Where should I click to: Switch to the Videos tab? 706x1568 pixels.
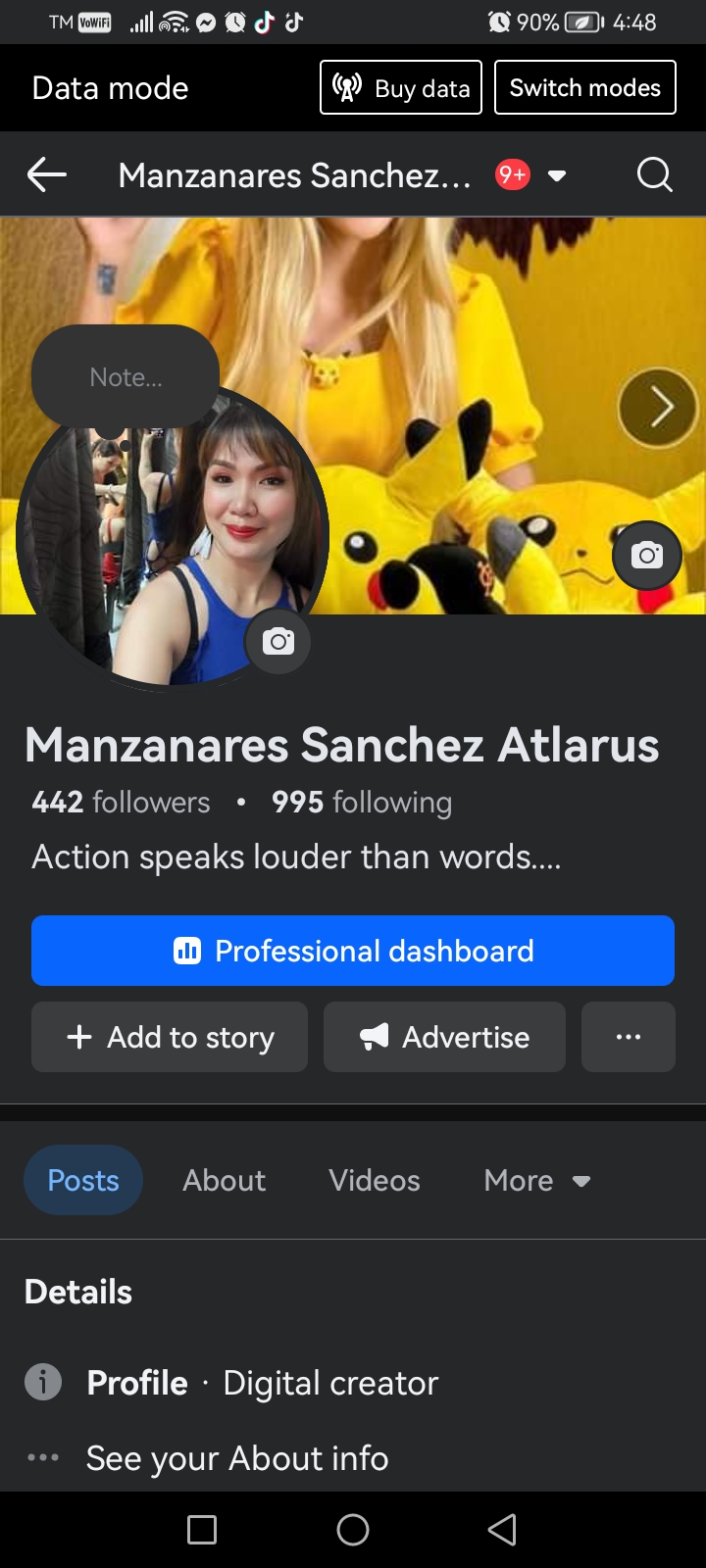(x=375, y=1180)
